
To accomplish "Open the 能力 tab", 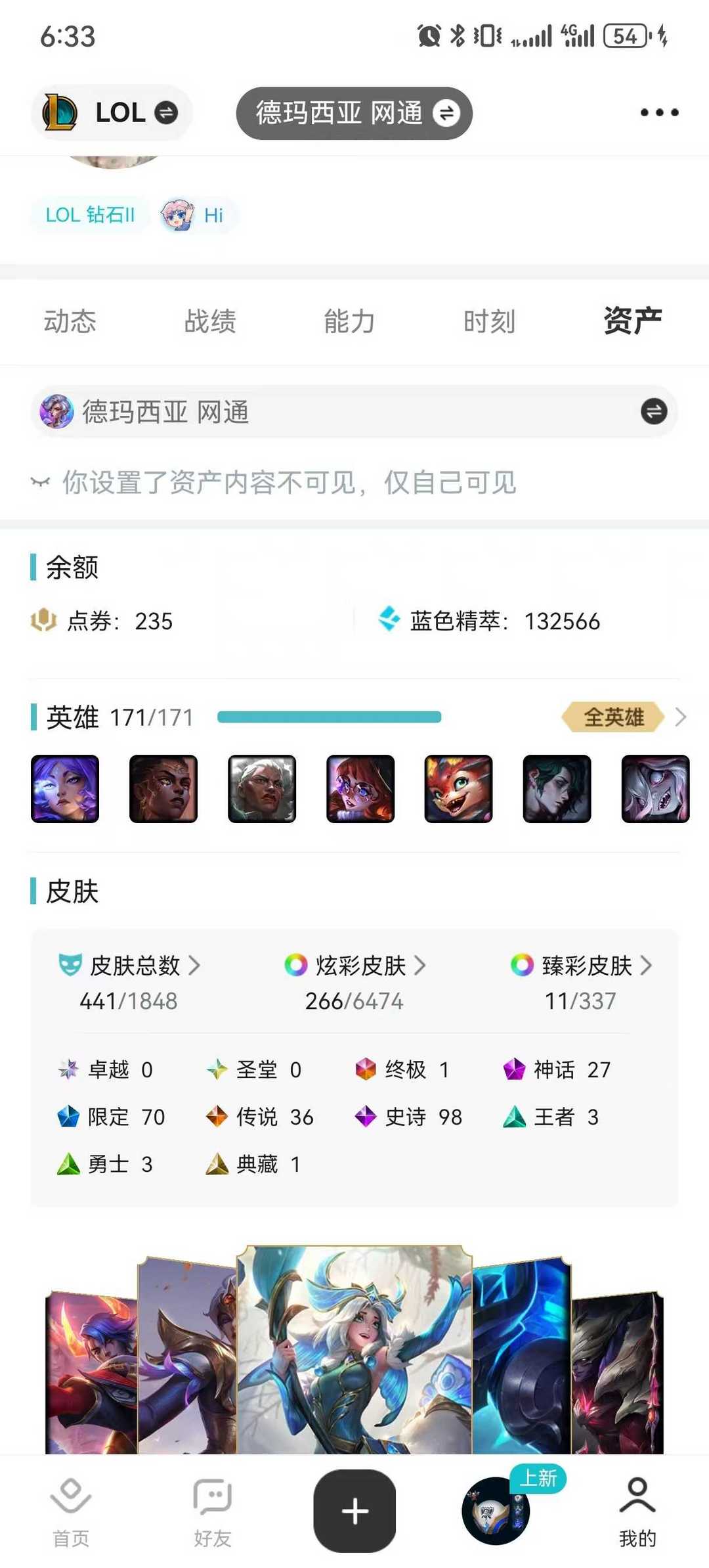I will coord(349,321).
